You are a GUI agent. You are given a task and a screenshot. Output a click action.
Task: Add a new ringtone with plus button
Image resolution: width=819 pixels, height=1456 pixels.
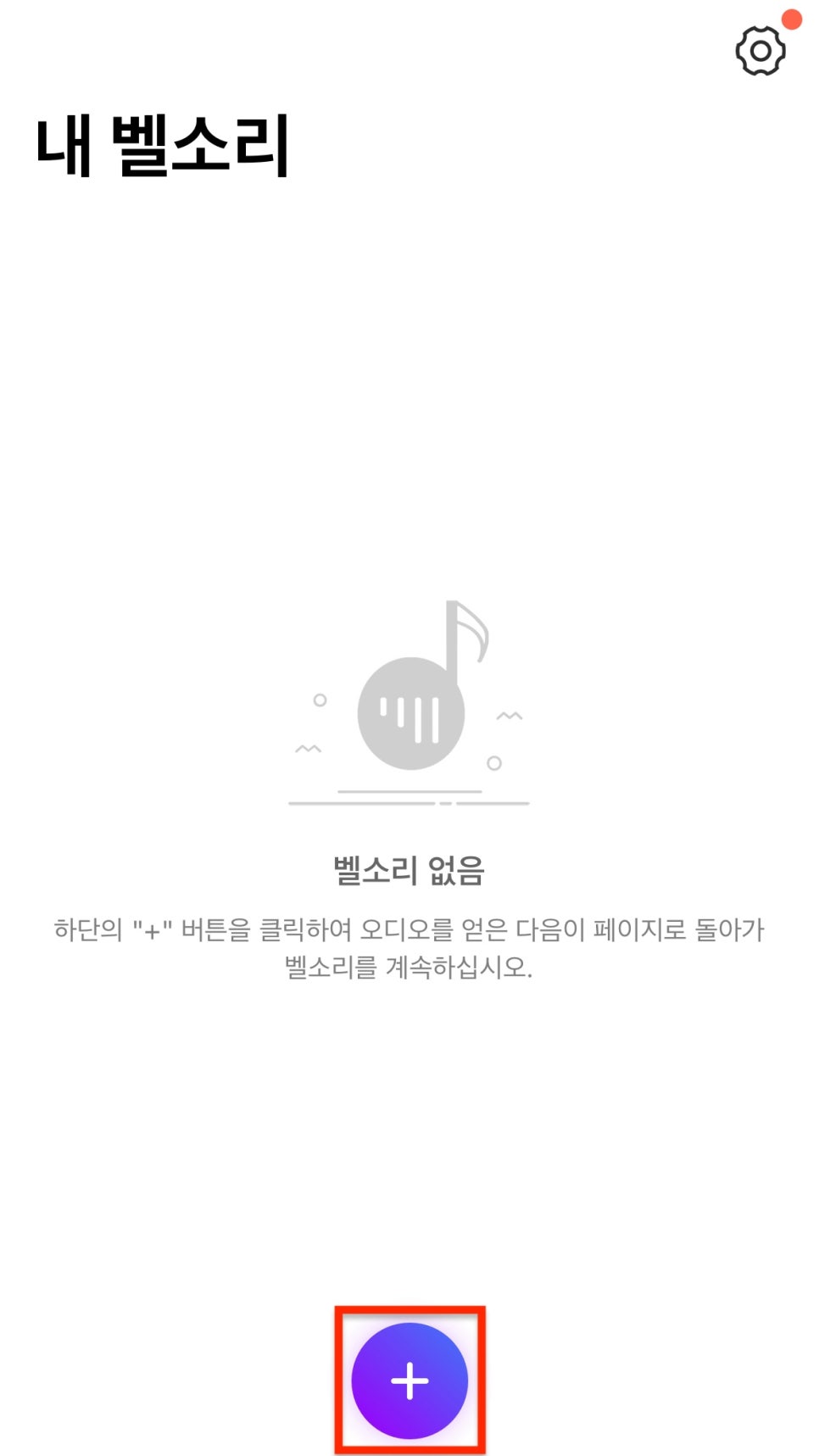pyautogui.click(x=409, y=1381)
